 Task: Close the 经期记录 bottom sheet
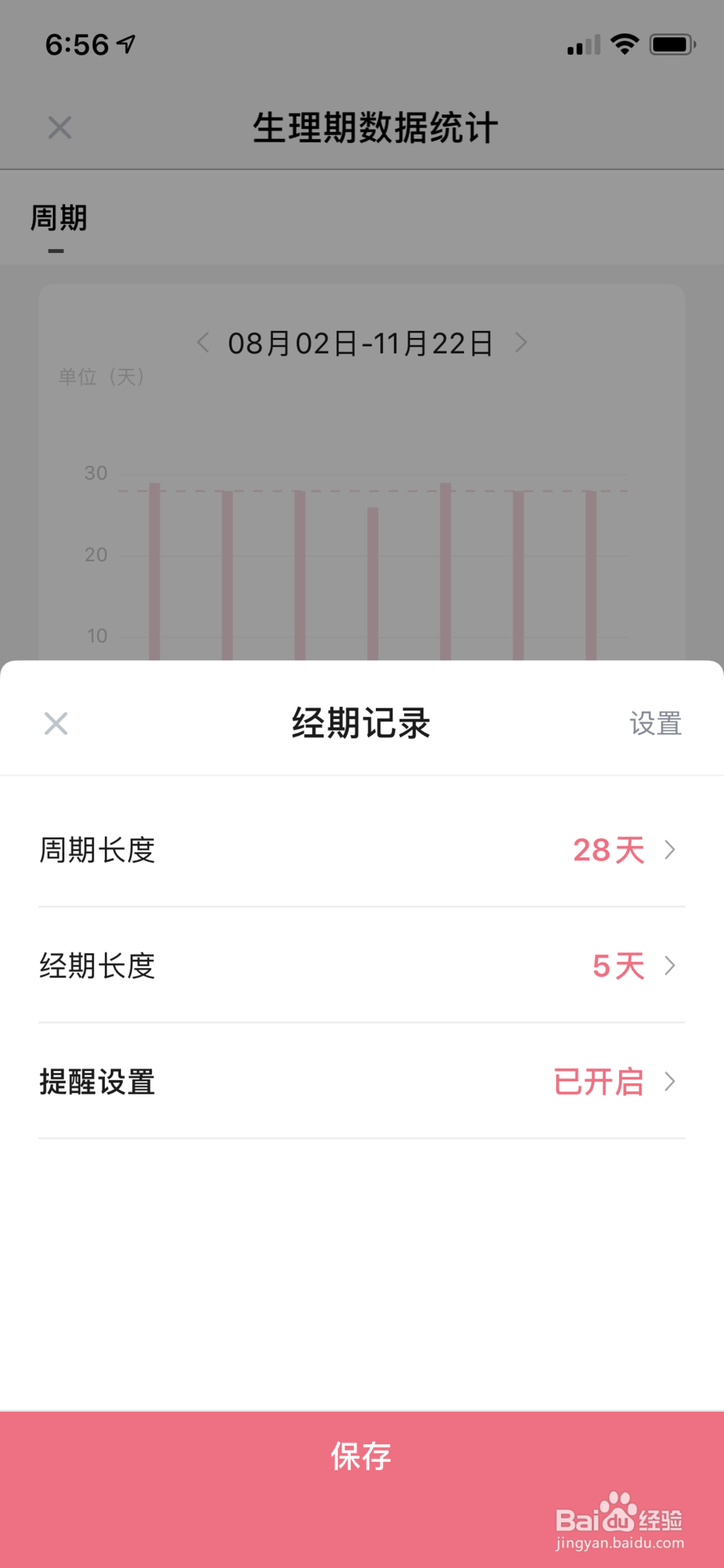point(56,723)
